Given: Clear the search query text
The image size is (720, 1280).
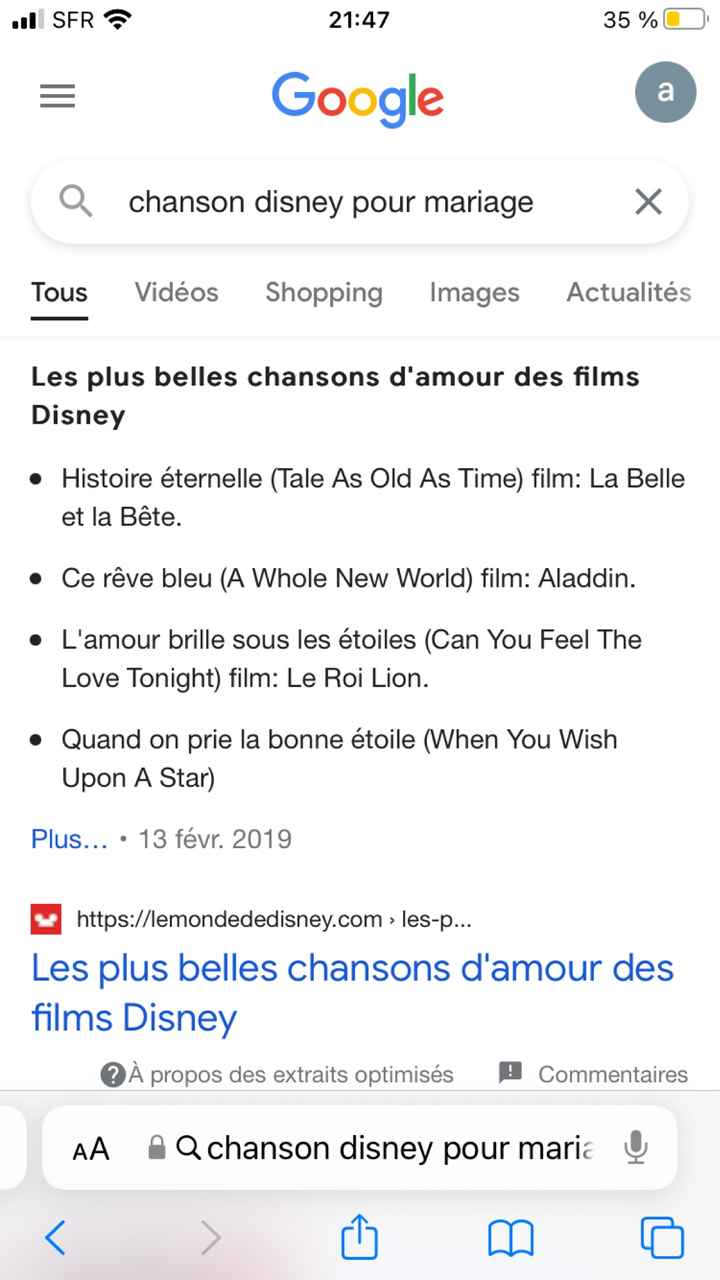Looking at the screenshot, I should [648, 202].
